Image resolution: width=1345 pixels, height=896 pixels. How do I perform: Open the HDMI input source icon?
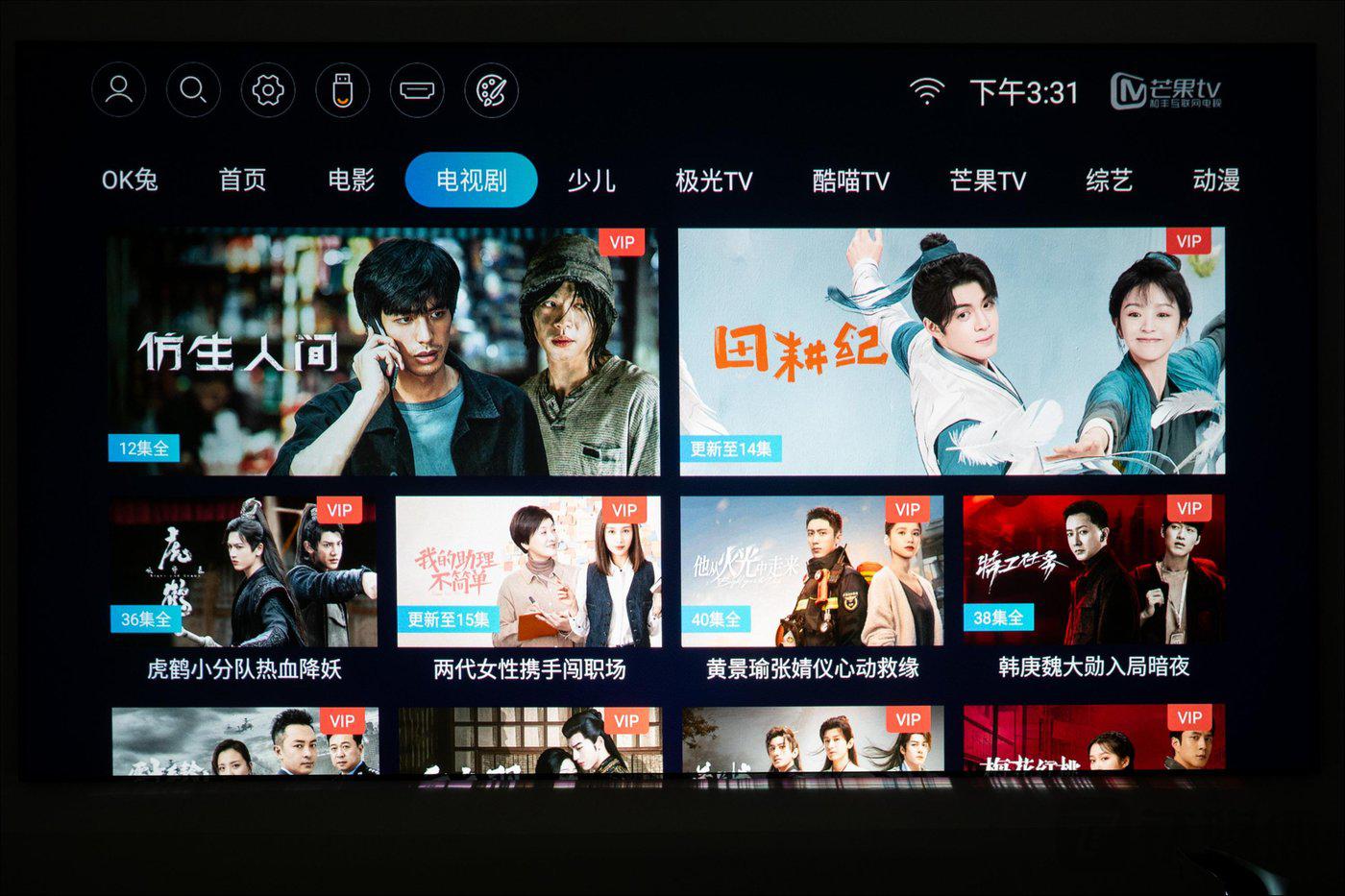point(417,91)
